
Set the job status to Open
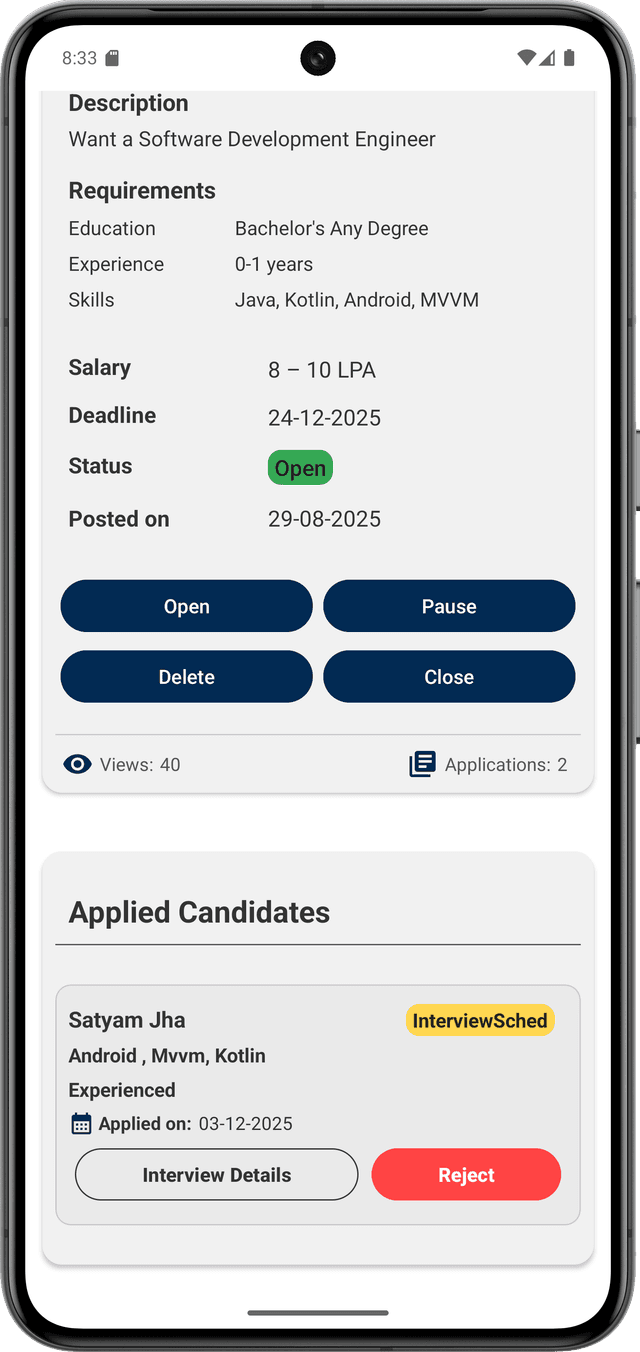186,606
